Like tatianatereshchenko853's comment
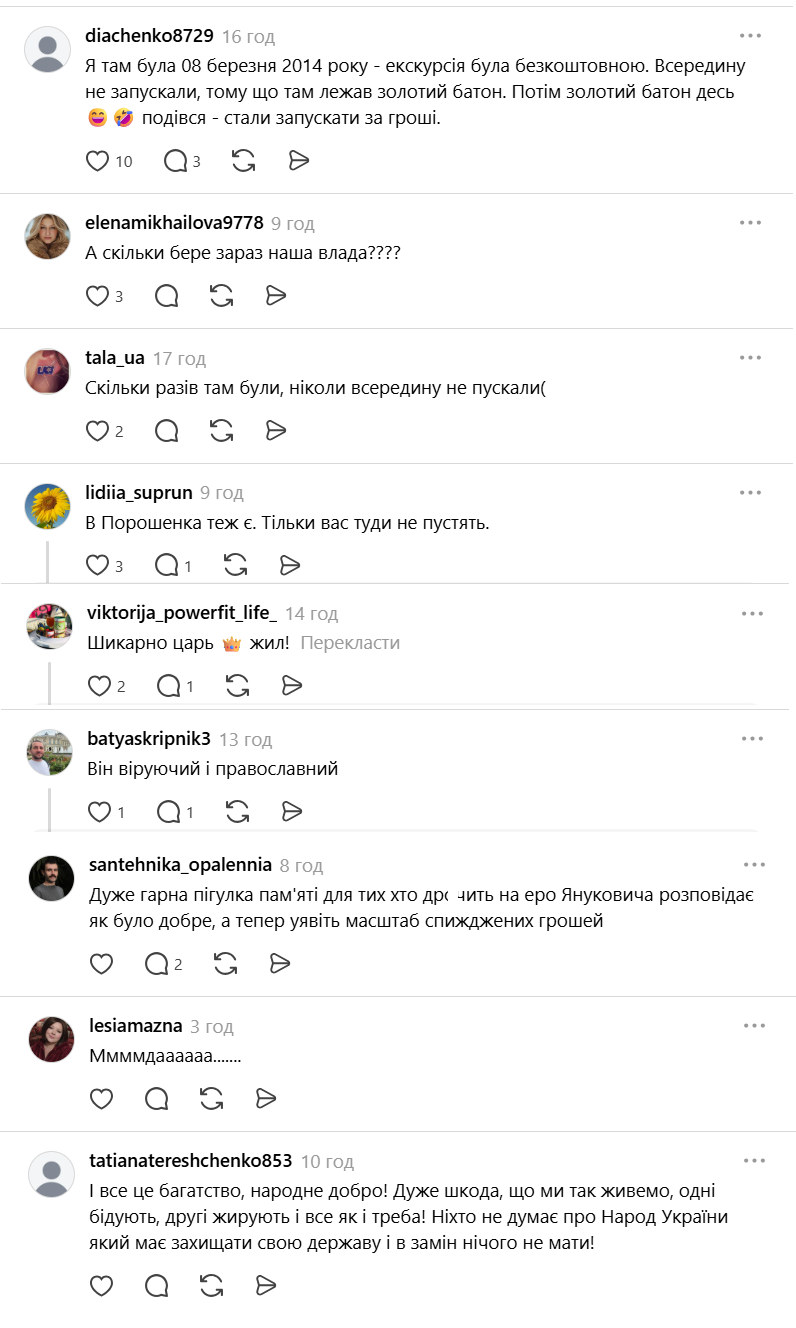Screen dimensions: 796x1328 coord(101,1286)
